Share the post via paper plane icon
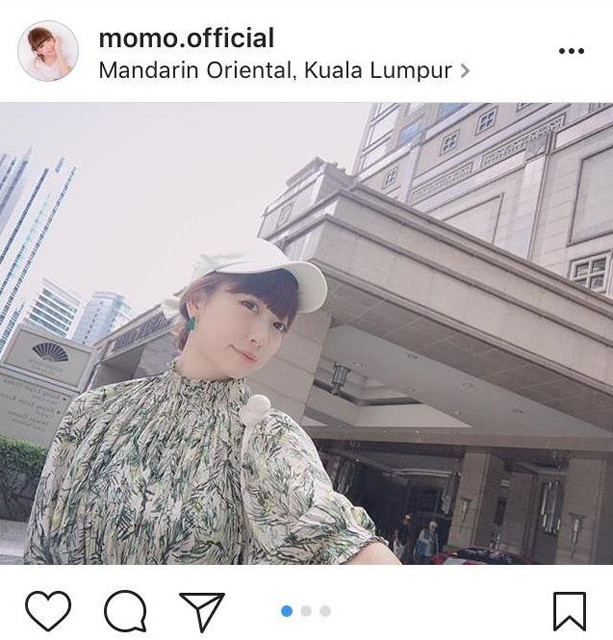 203,610
